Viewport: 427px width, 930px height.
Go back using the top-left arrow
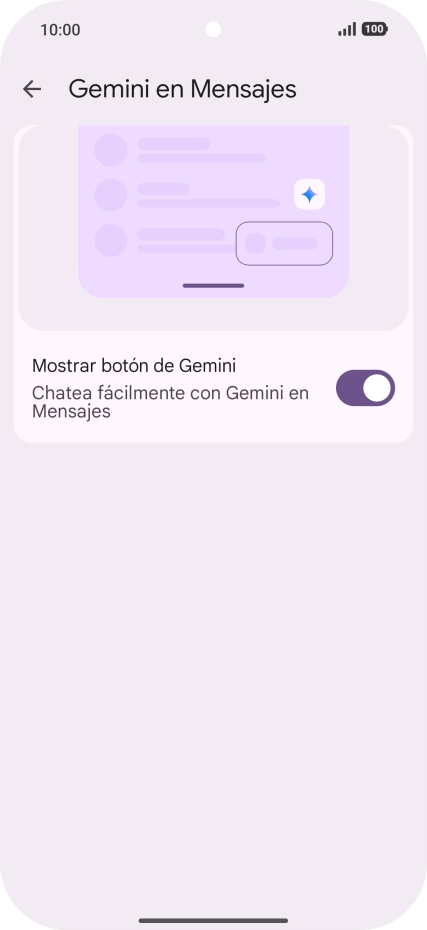(32, 89)
